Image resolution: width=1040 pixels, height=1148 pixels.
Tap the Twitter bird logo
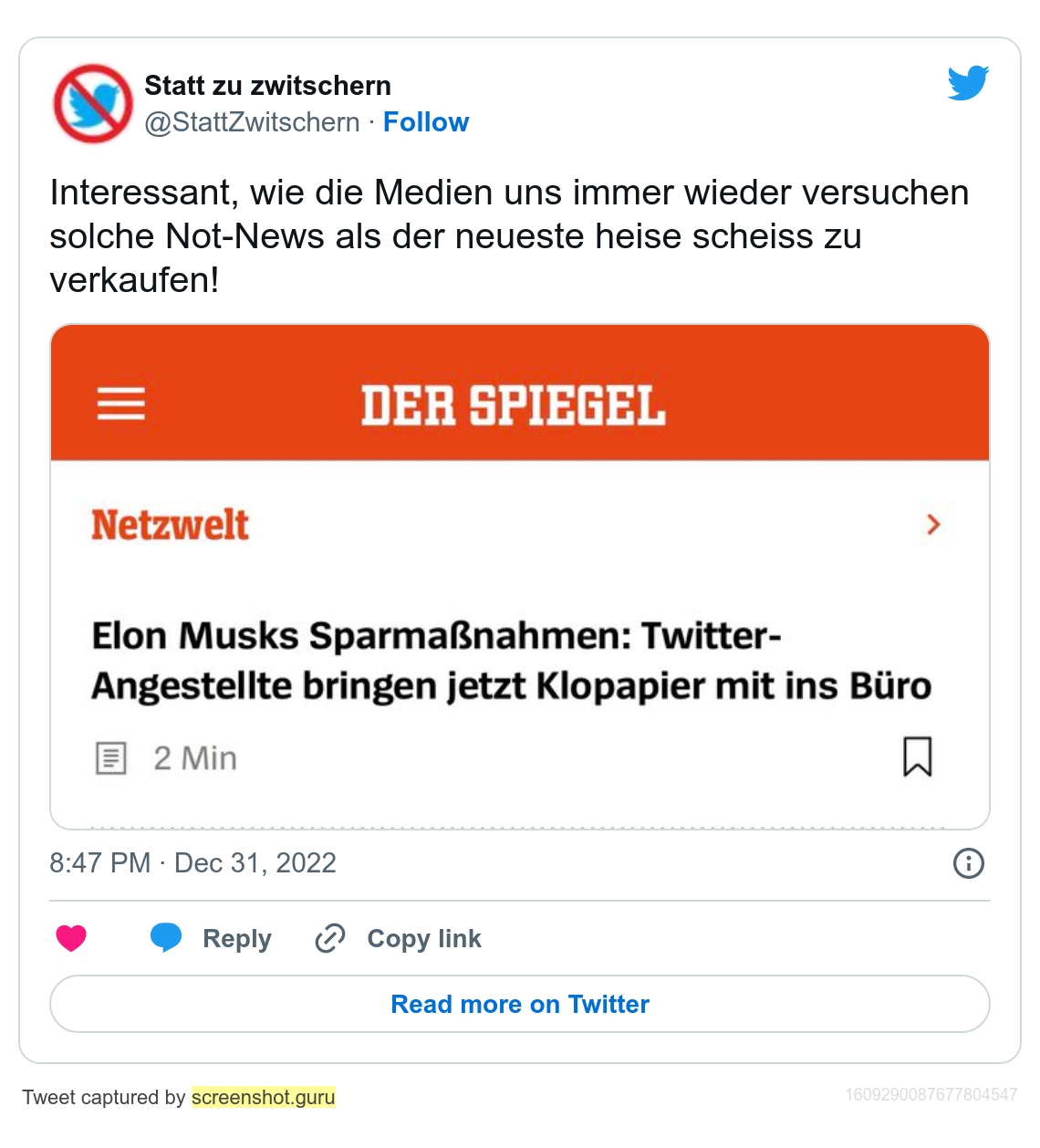(x=968, y=83)
